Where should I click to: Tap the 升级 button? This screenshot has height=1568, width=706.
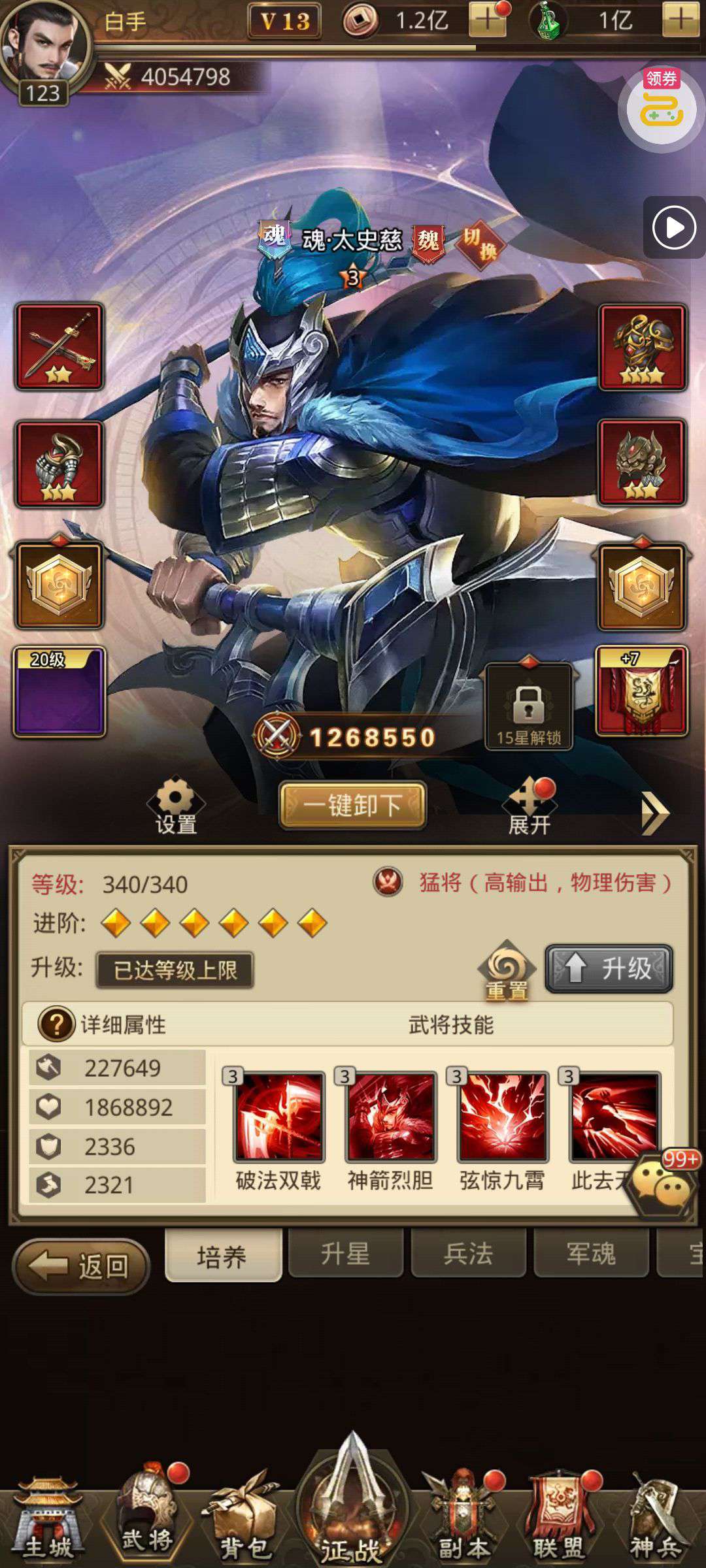pos(609,968)
